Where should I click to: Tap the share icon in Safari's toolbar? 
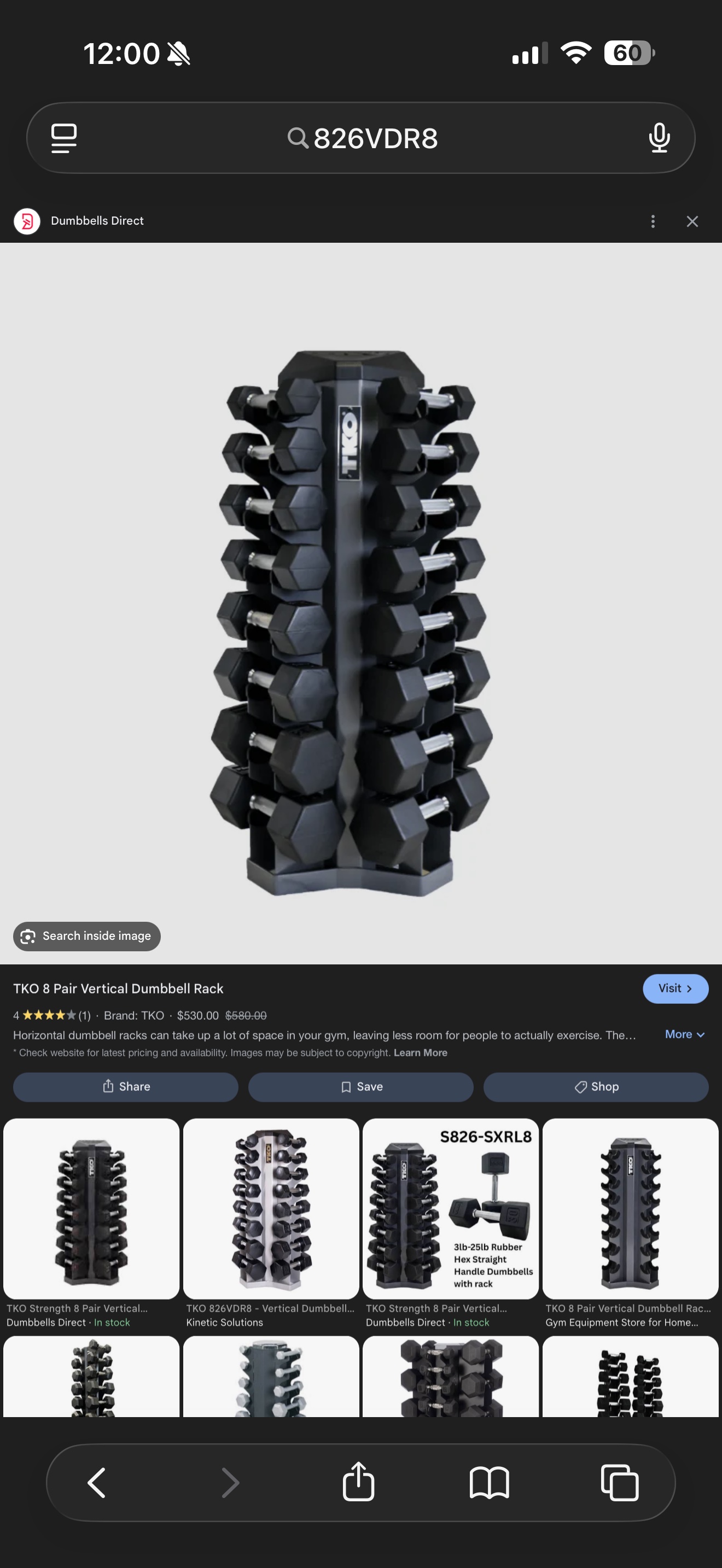click(x=359, y=1483)
